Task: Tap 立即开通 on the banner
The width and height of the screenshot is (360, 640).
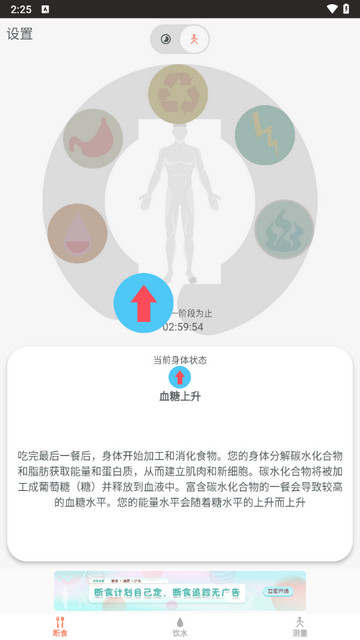Action: 278,592
